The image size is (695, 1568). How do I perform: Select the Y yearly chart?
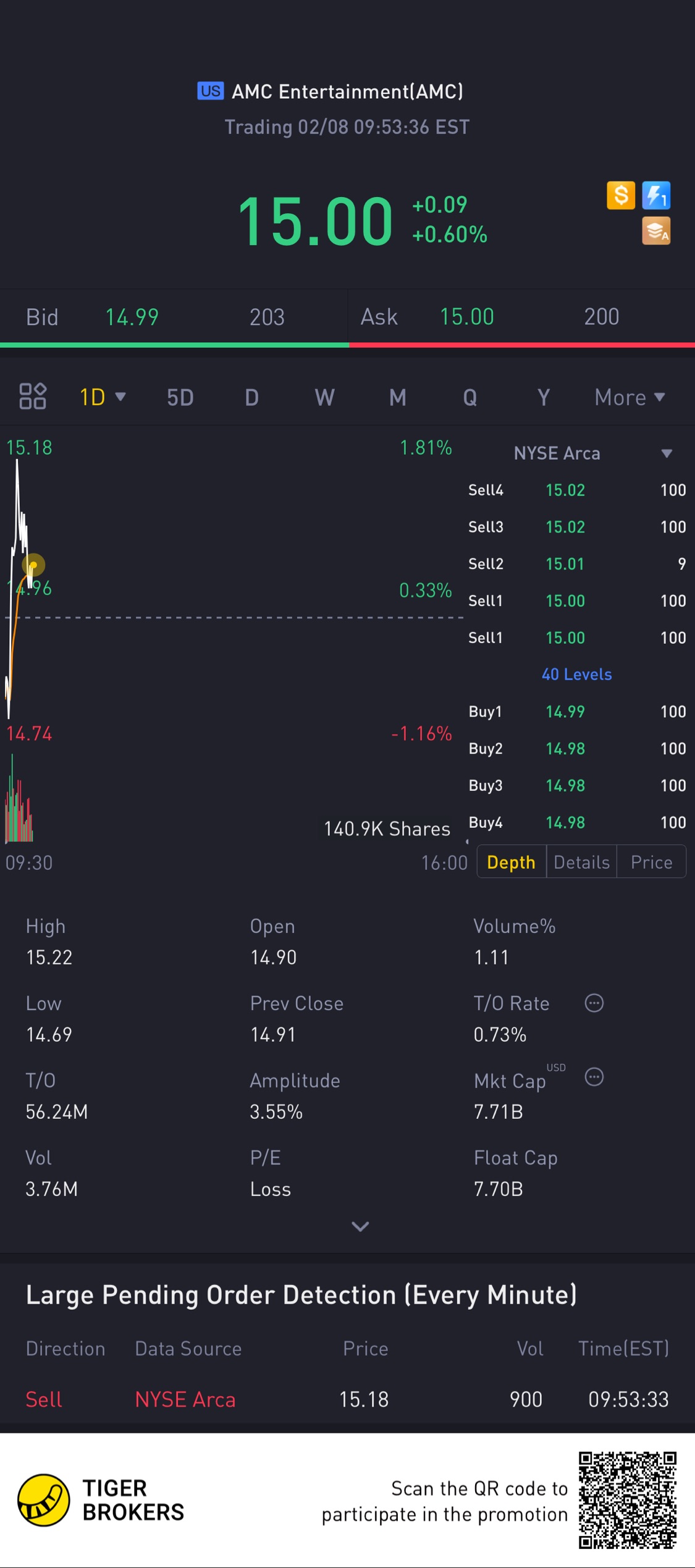tap(543, 397)
